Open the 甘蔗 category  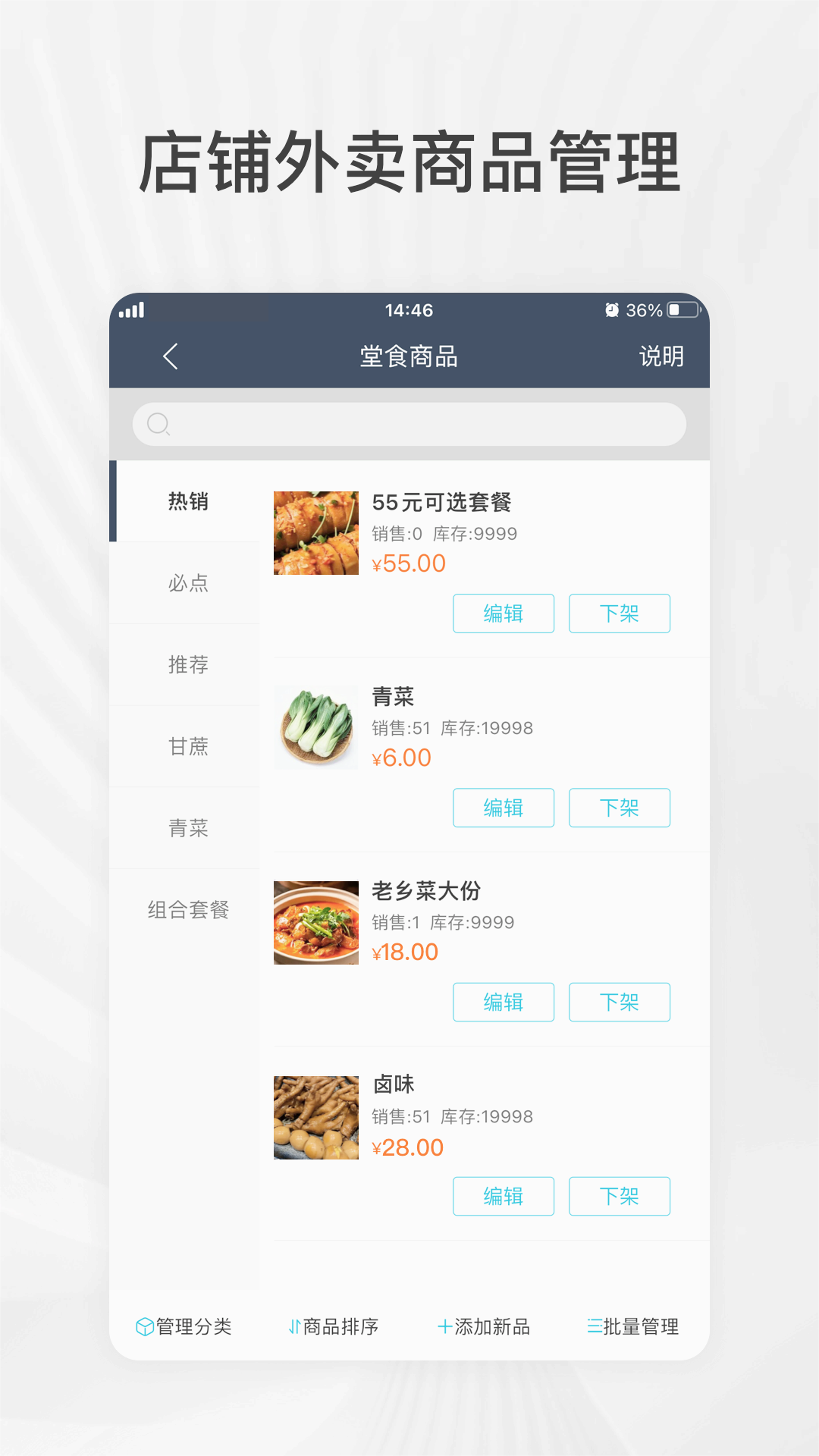click(187, 747)
